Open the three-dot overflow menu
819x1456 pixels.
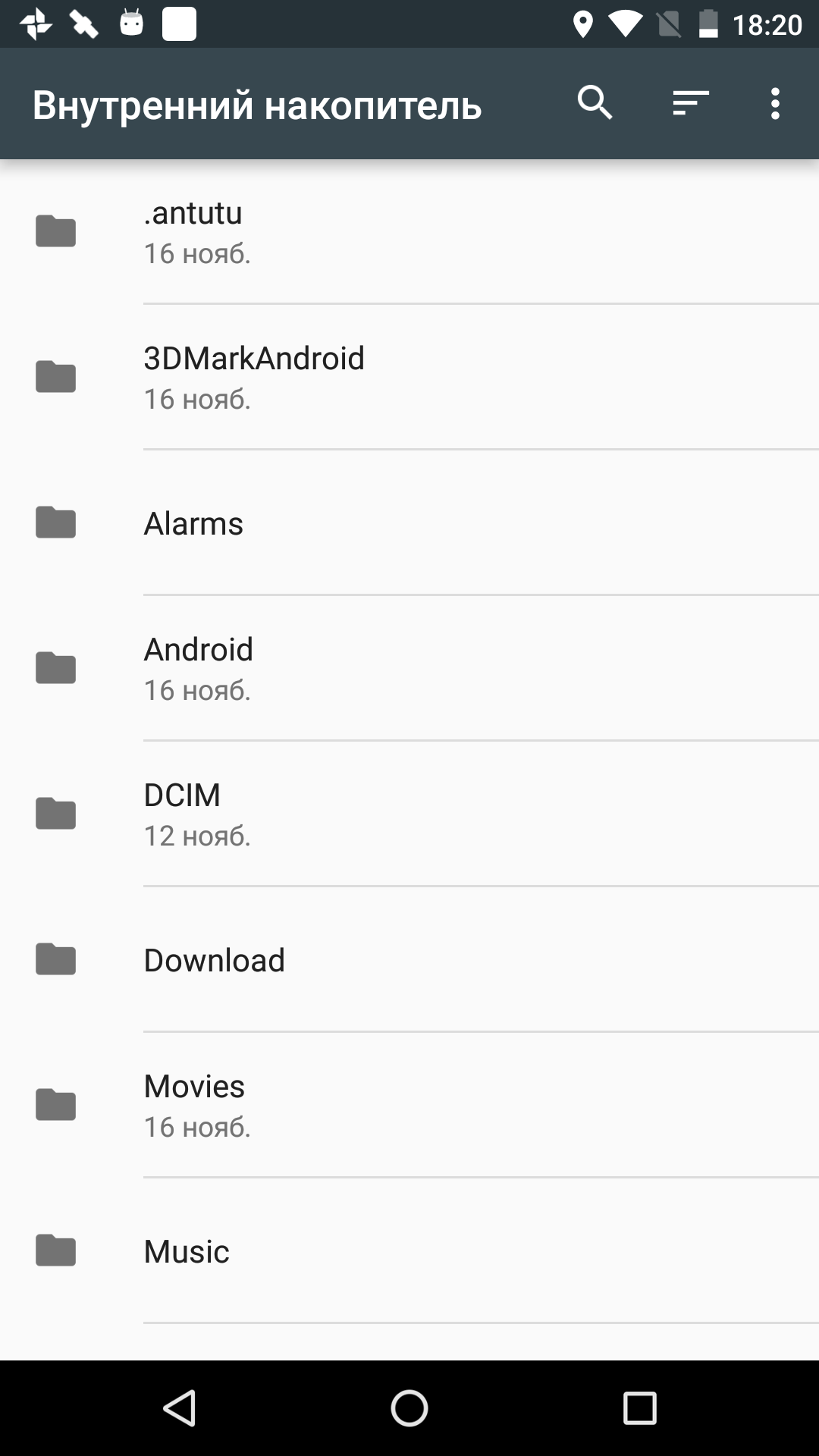[775, 103]
